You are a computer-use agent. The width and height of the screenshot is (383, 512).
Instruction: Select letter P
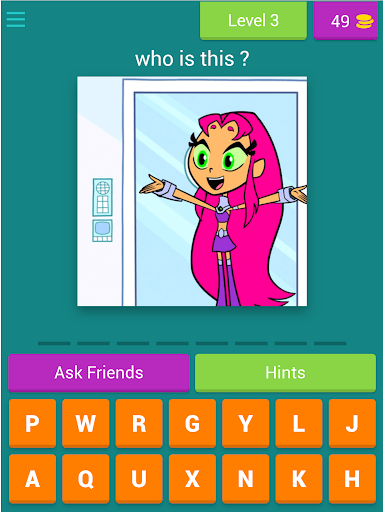[x=32, y=423]
